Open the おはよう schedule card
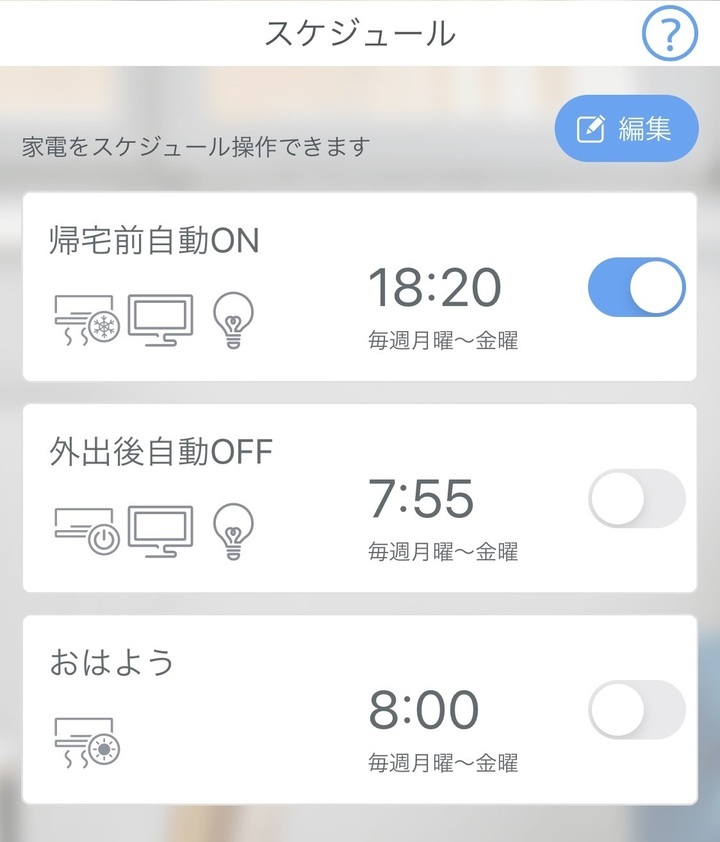The image size is (720, 842). click(x=300, y=710)
